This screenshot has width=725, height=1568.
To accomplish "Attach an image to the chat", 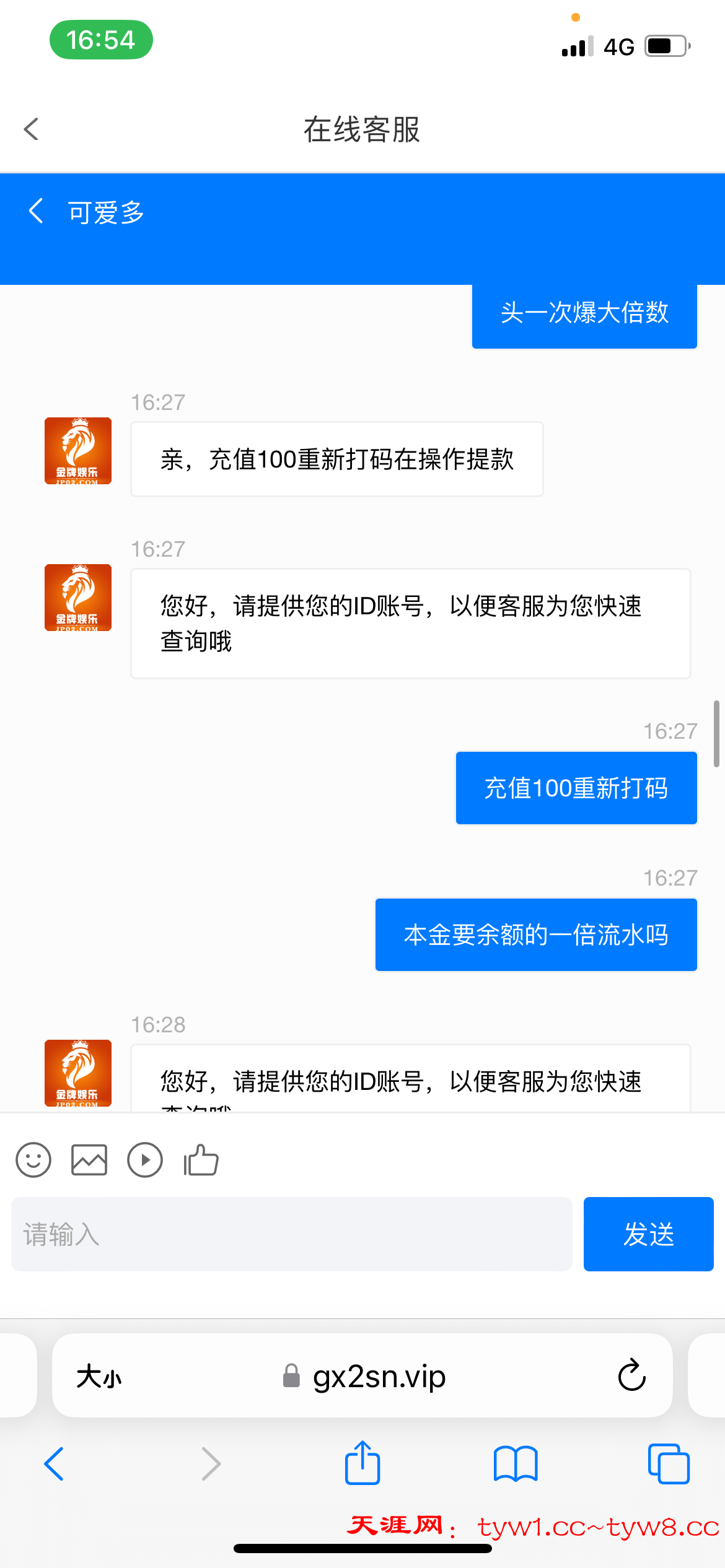I will 89,1159.
